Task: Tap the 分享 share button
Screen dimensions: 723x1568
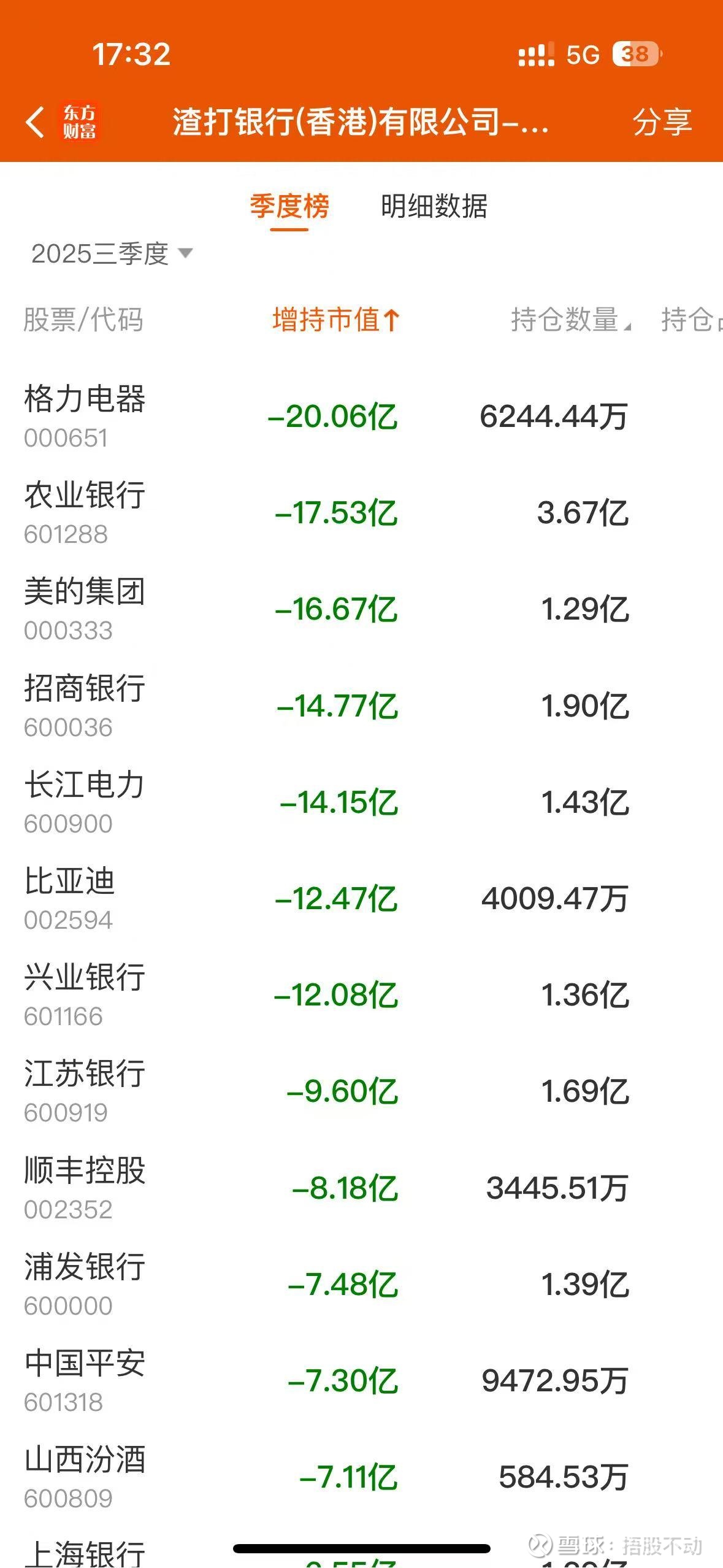Action: tap(662, 121)
